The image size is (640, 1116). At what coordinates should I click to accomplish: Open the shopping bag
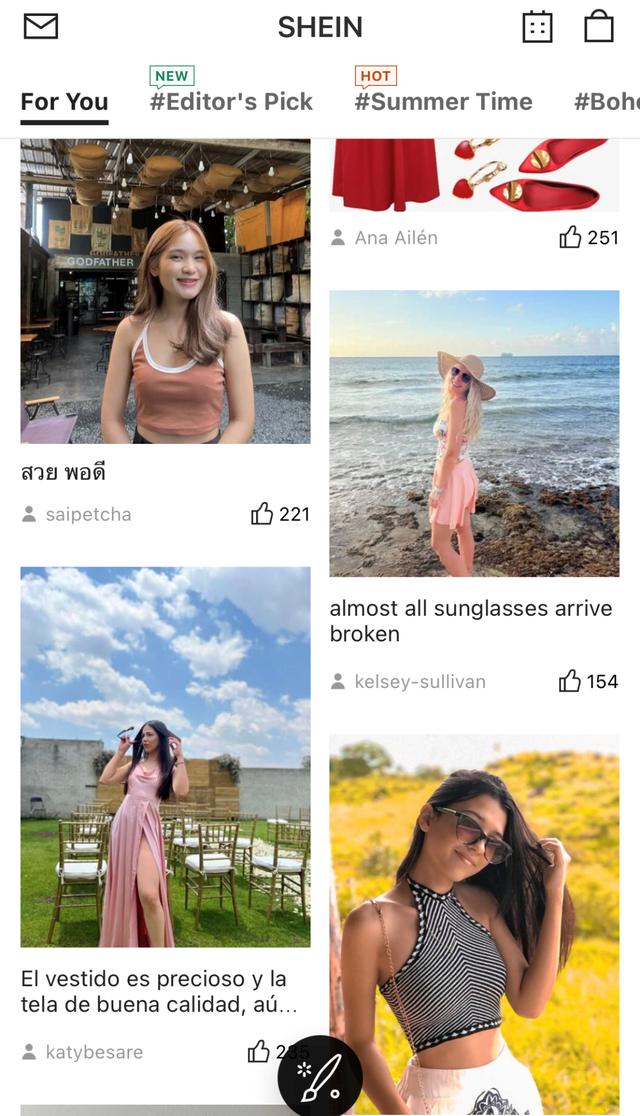[x=599, y=27]
